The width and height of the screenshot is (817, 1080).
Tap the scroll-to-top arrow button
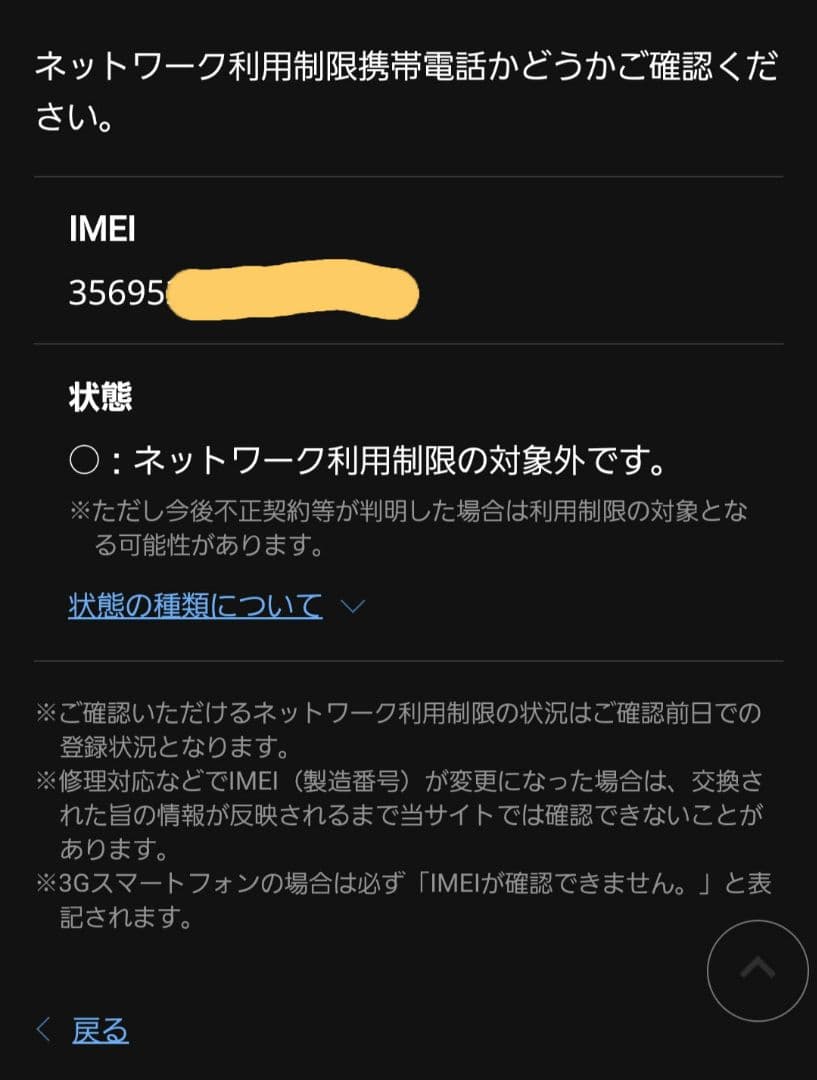[757, 970]
